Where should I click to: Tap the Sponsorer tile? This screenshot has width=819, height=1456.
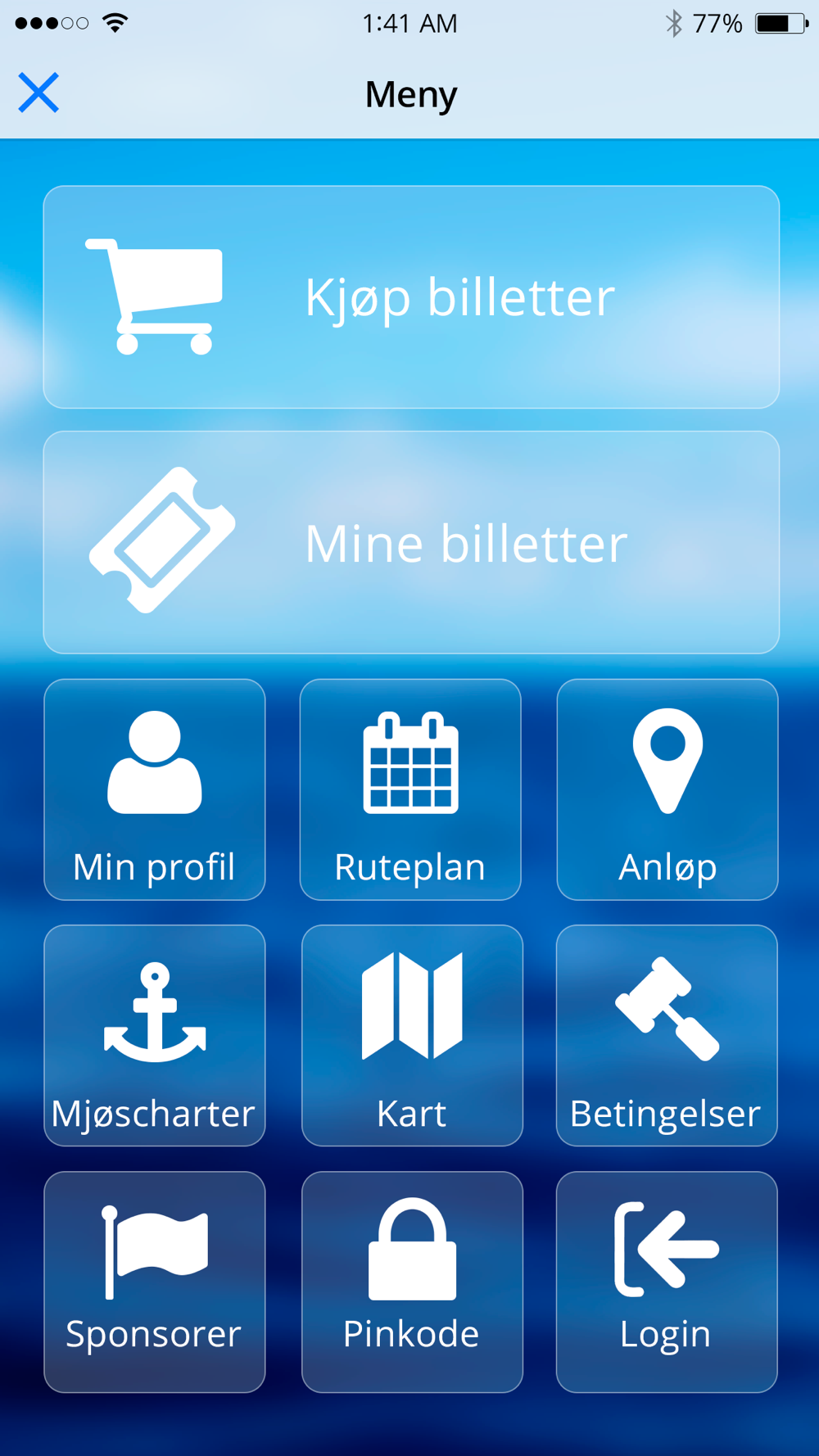[x=155, y=1282]
